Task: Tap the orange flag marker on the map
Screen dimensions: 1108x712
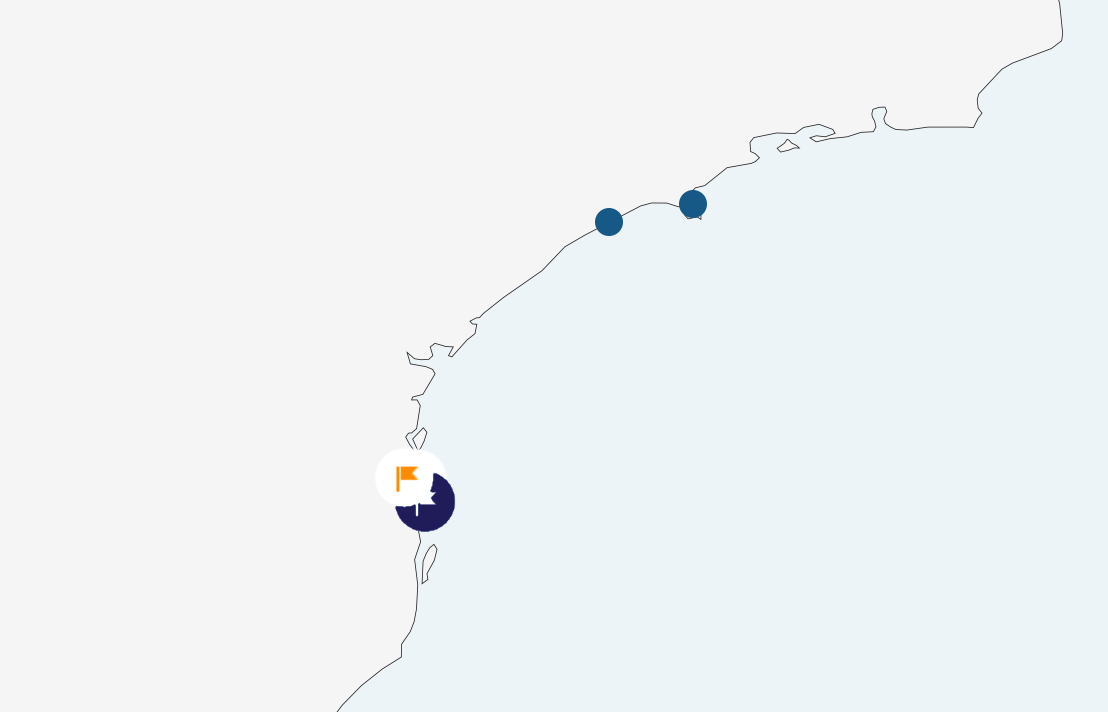Action: pos(407,477)
